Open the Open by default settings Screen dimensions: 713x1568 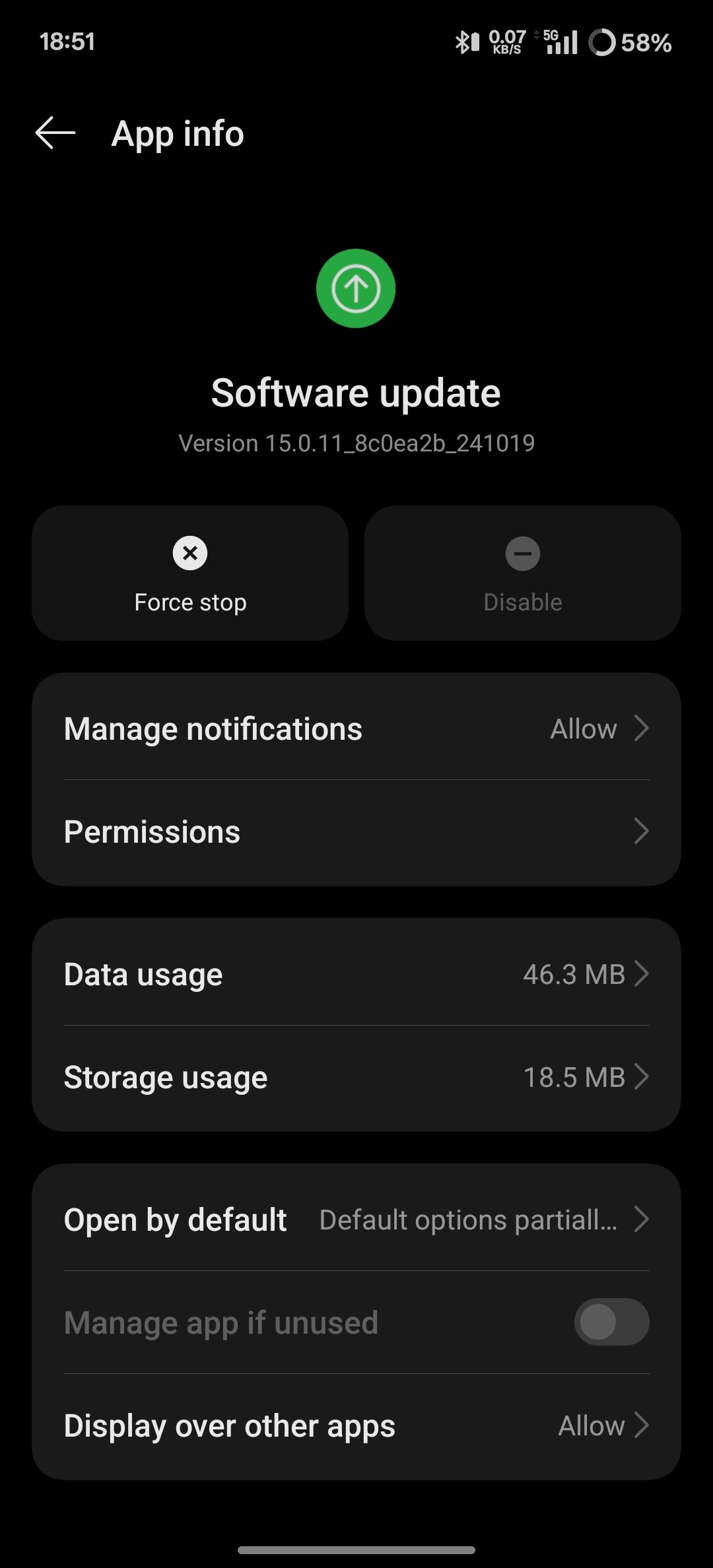(x=356, y=1220)
